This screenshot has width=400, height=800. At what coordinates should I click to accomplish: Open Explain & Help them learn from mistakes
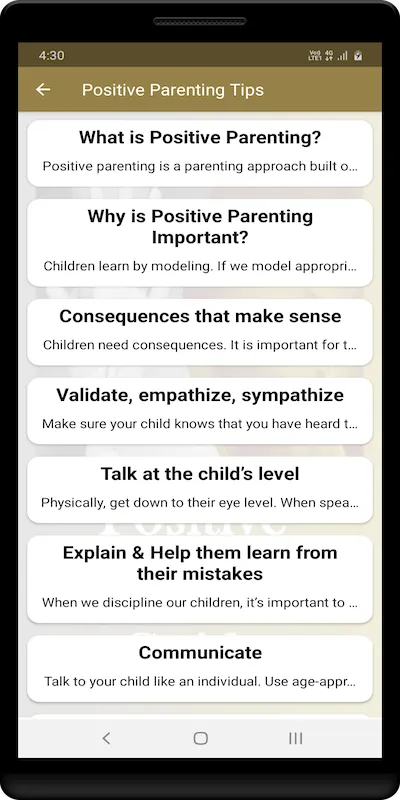coord(200,579)
